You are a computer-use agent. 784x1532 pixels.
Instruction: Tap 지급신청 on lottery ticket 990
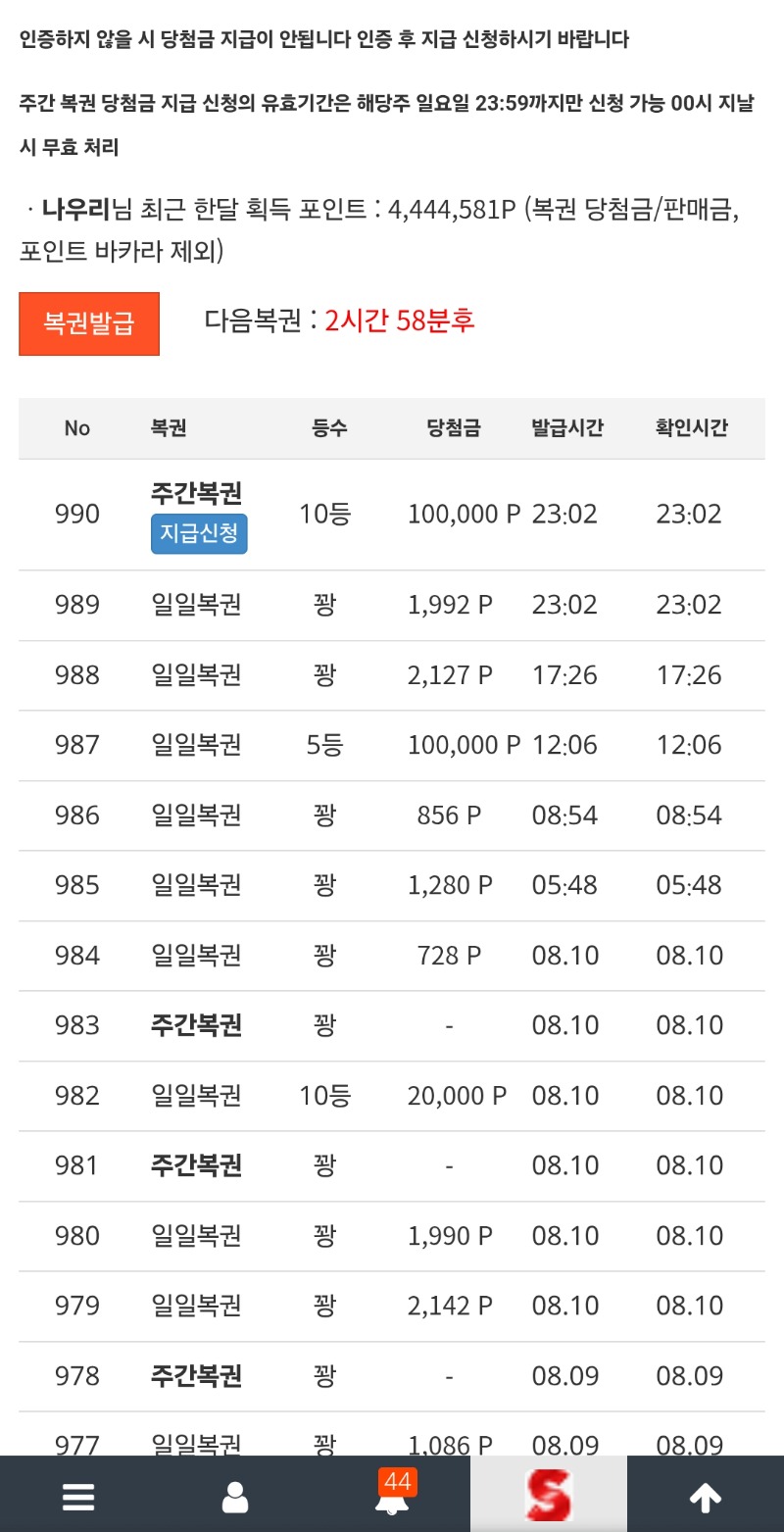pos(199,534)
